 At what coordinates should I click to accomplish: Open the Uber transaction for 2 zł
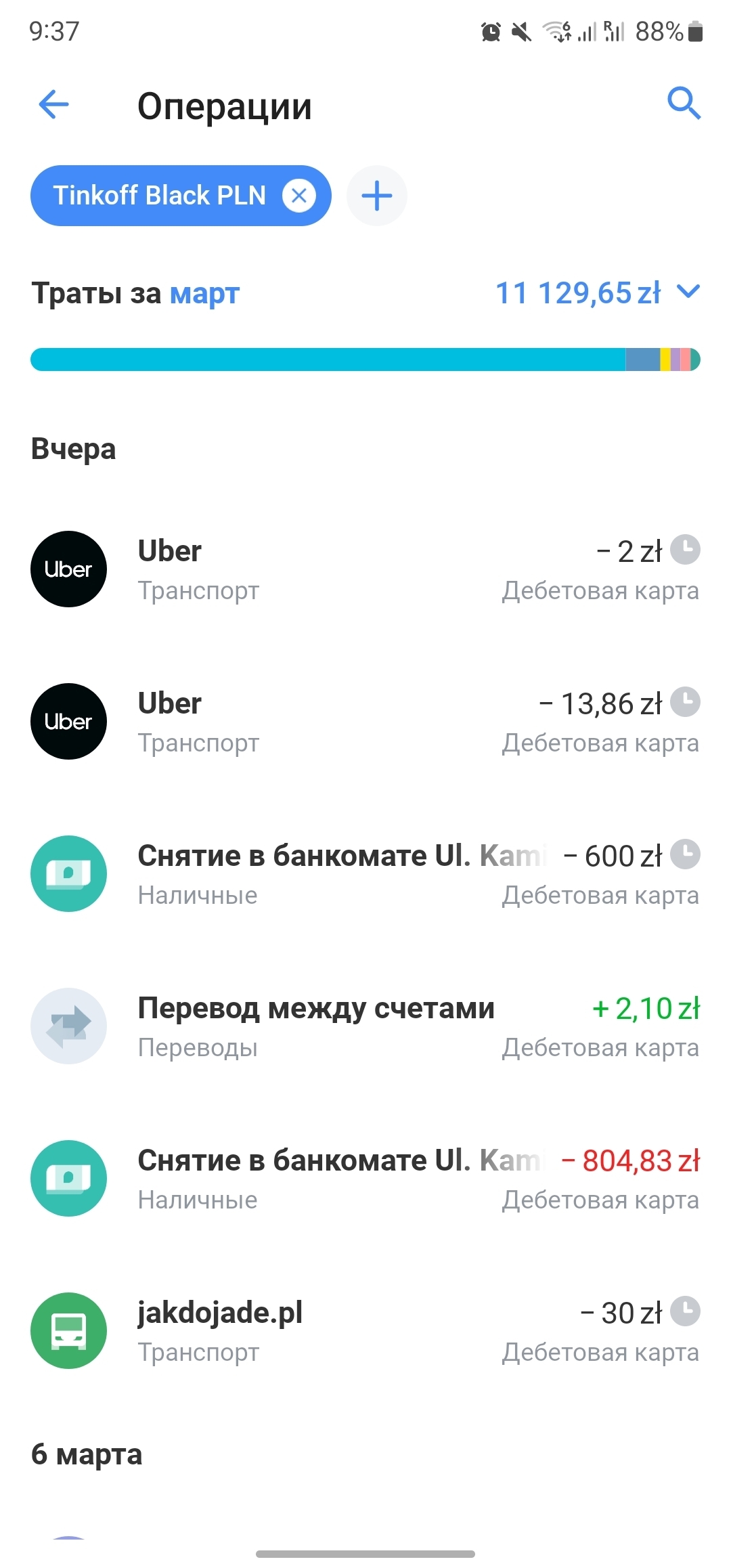365,569
